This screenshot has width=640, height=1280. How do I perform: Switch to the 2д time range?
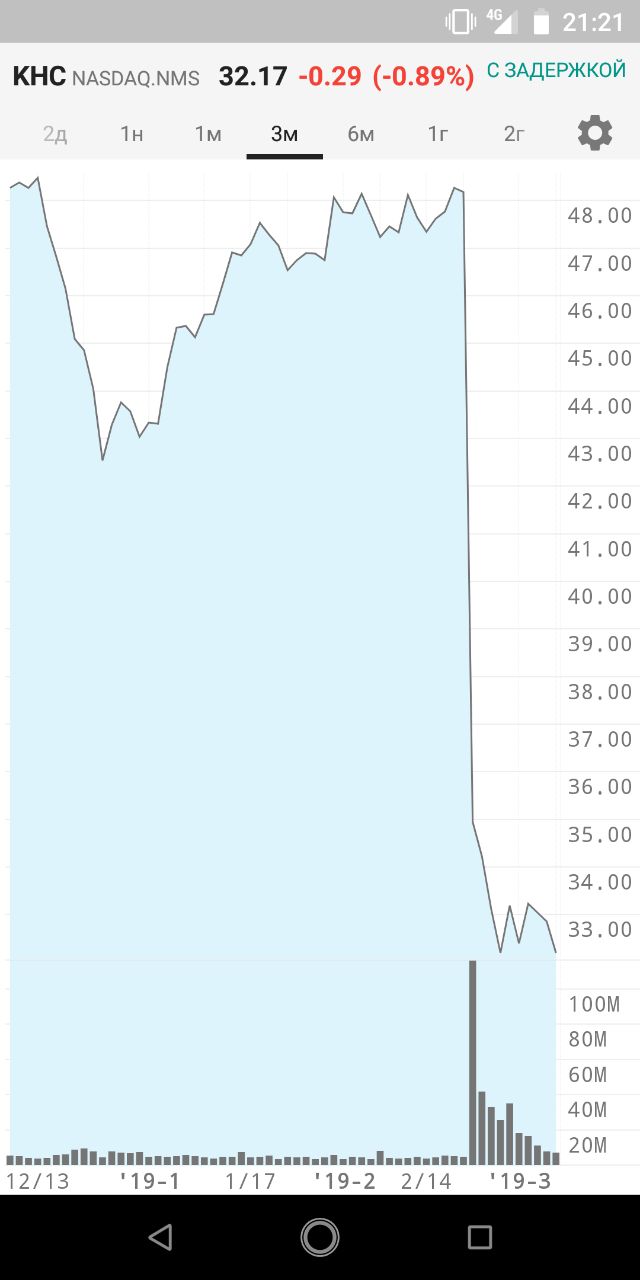pyautogui.click(x=55, y=134)
